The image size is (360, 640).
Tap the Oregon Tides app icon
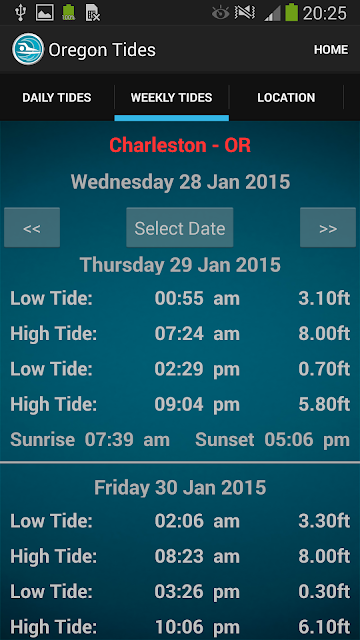tap(28, 49)
